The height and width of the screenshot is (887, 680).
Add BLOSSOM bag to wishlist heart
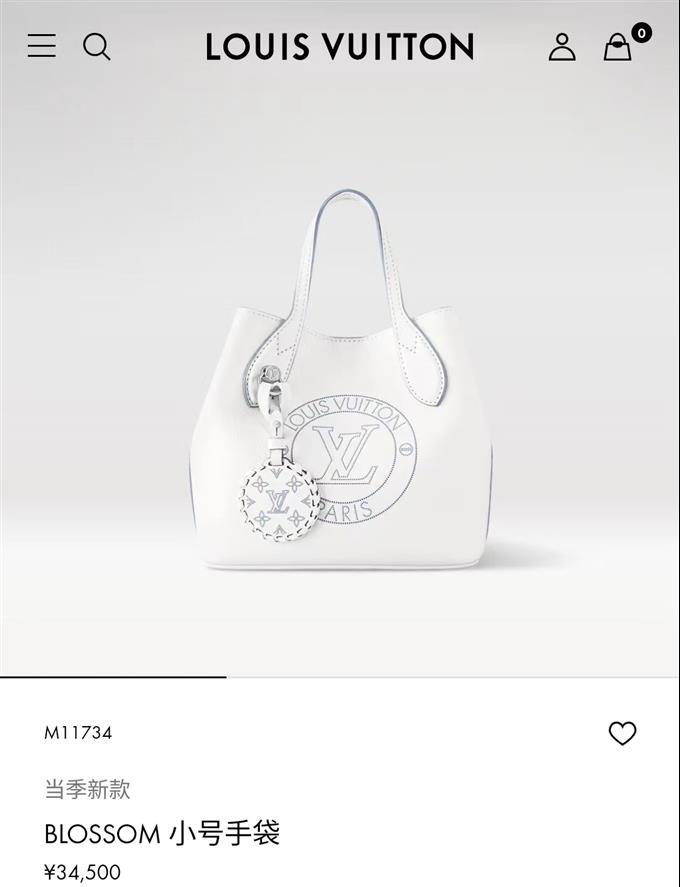pyautogui.click(x=622, y=734)
